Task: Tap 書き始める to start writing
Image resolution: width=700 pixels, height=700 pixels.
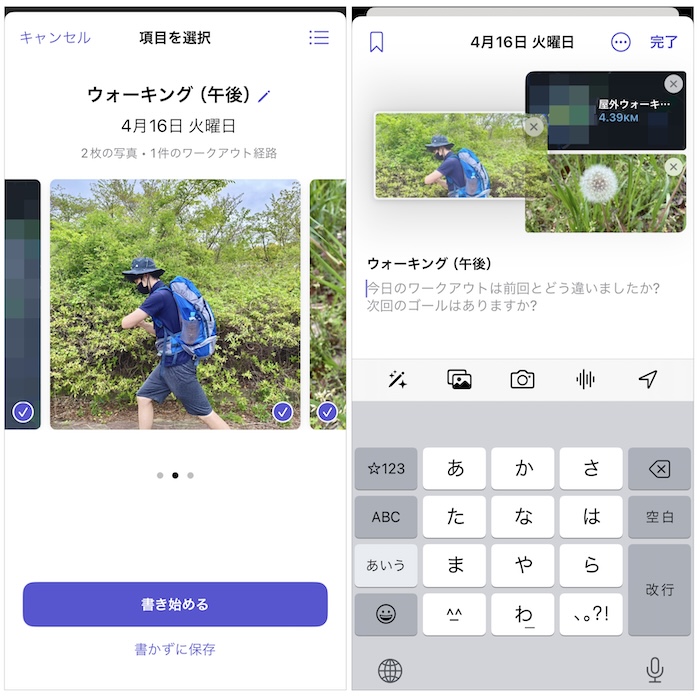Action: [175, 604]
